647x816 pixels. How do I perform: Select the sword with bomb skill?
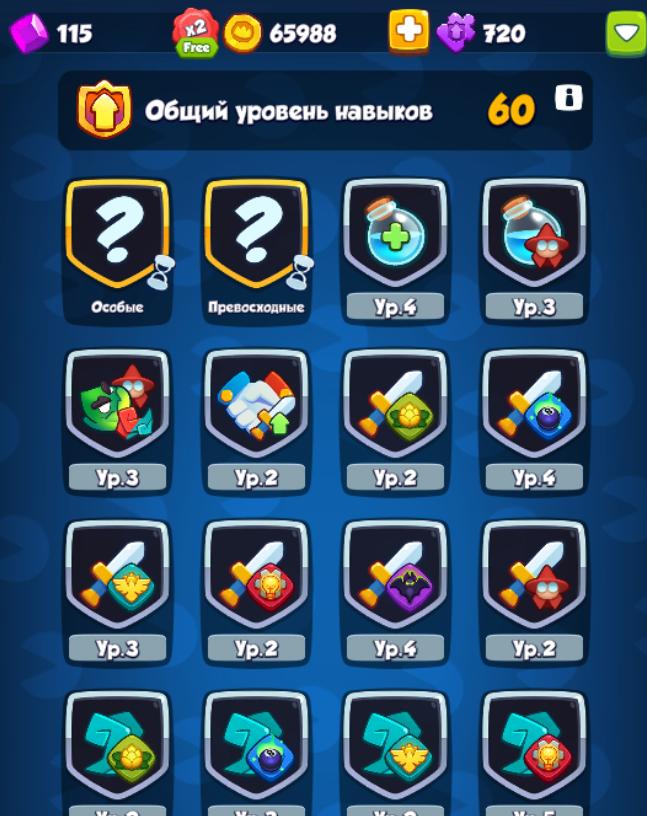pos(534,415)
